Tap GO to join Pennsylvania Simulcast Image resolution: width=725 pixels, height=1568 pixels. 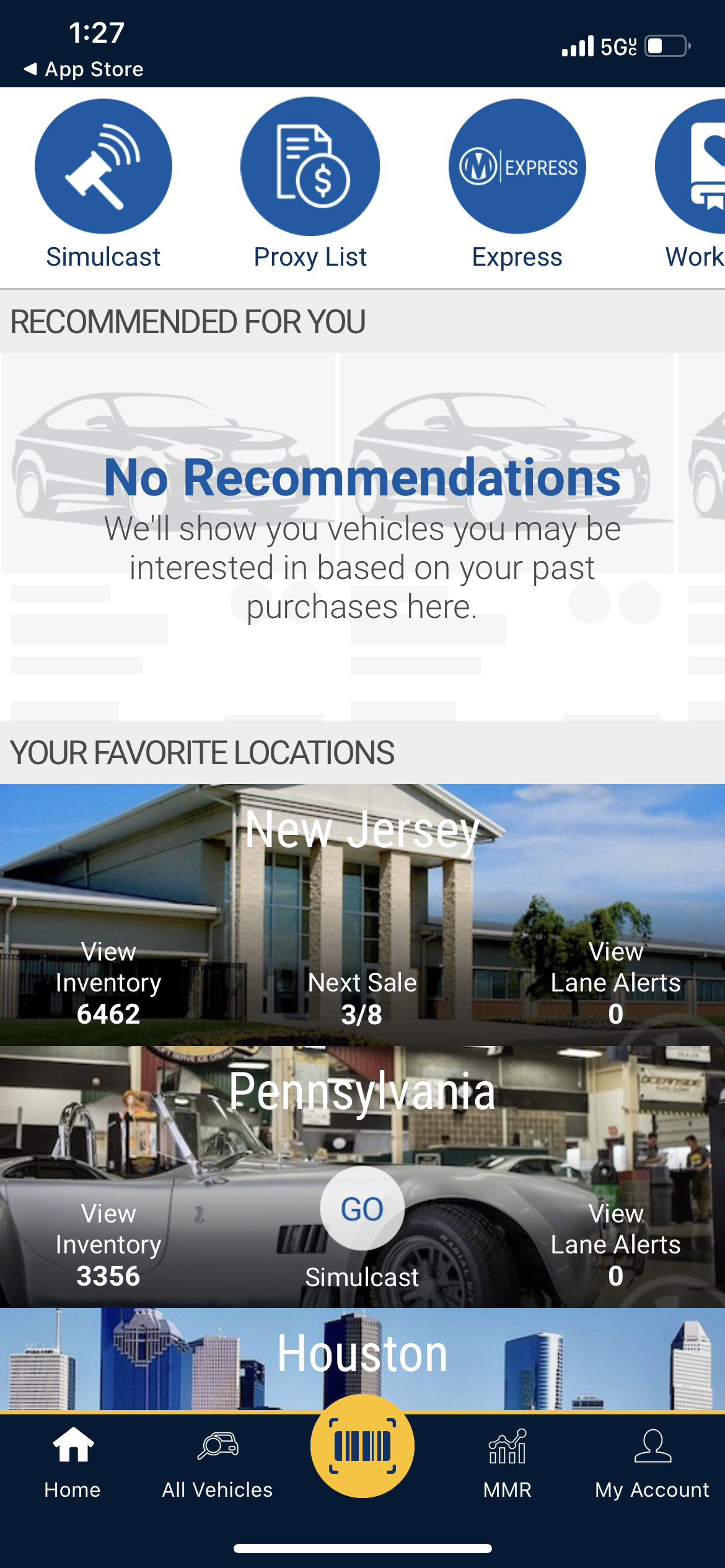click(x=362, y=1209)
